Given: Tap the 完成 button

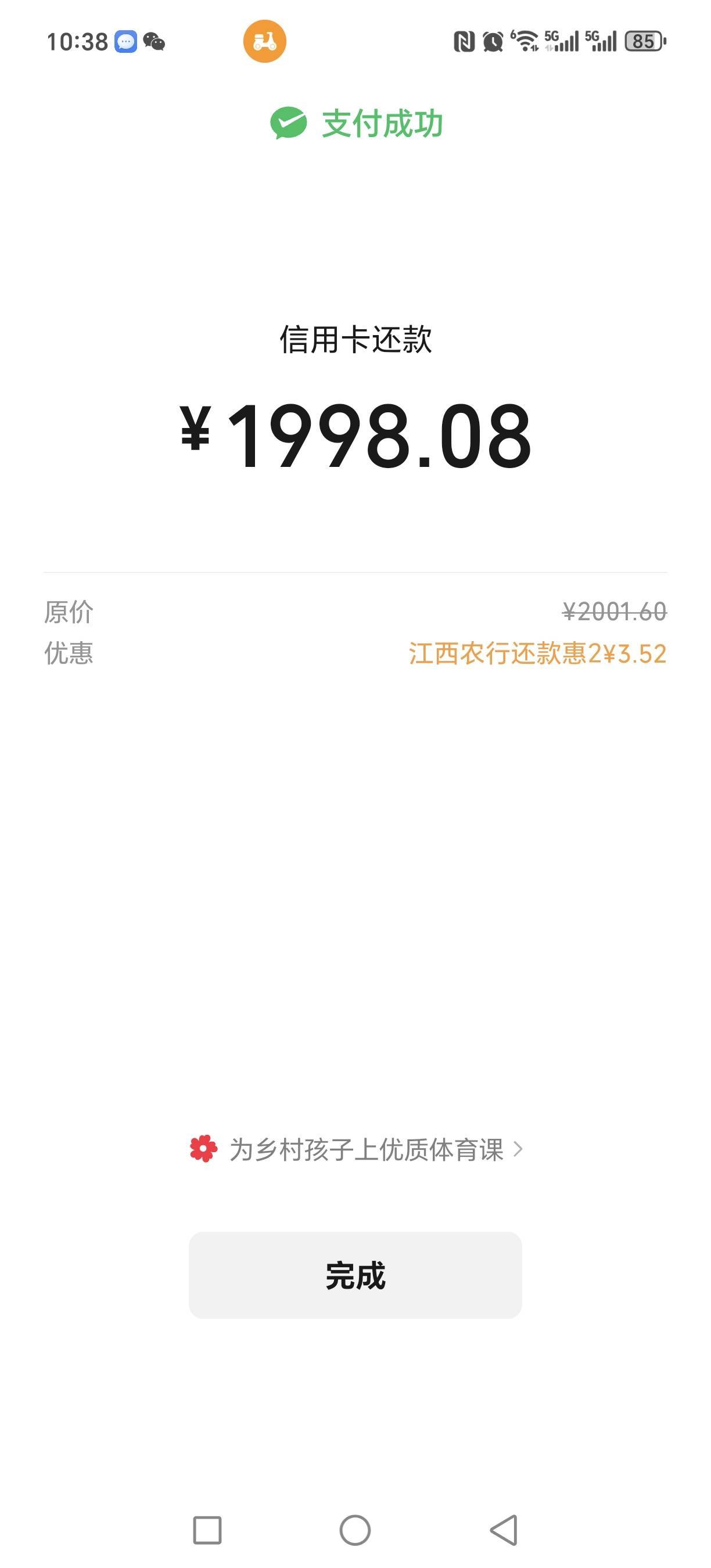Looking at the screenshot, I should [x=355, y=1275].
